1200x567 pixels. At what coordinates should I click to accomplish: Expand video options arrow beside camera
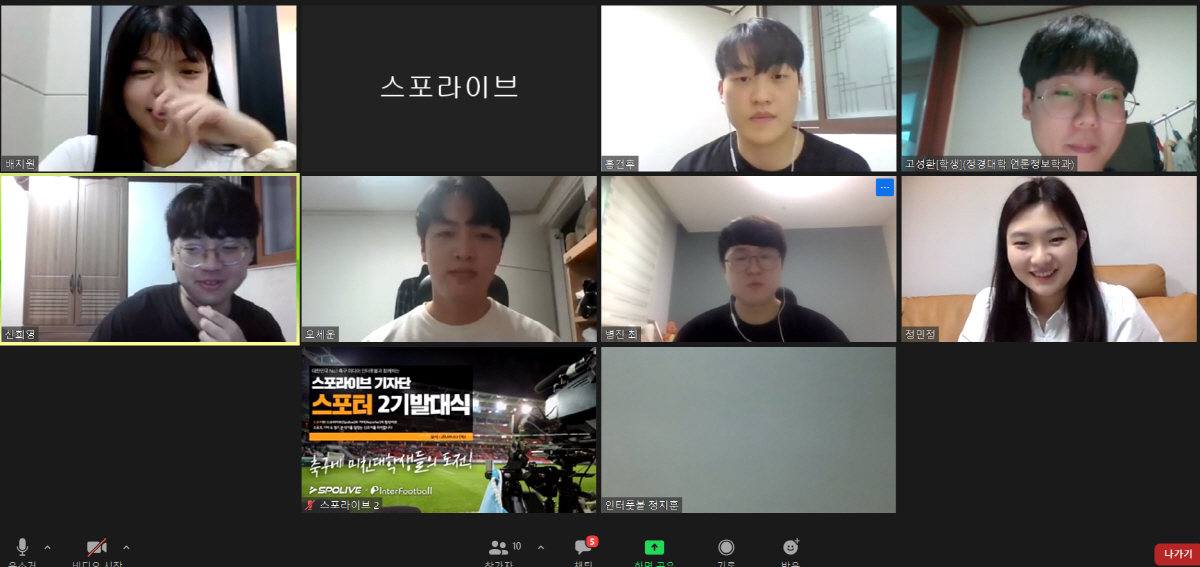[x=126, y=548]
